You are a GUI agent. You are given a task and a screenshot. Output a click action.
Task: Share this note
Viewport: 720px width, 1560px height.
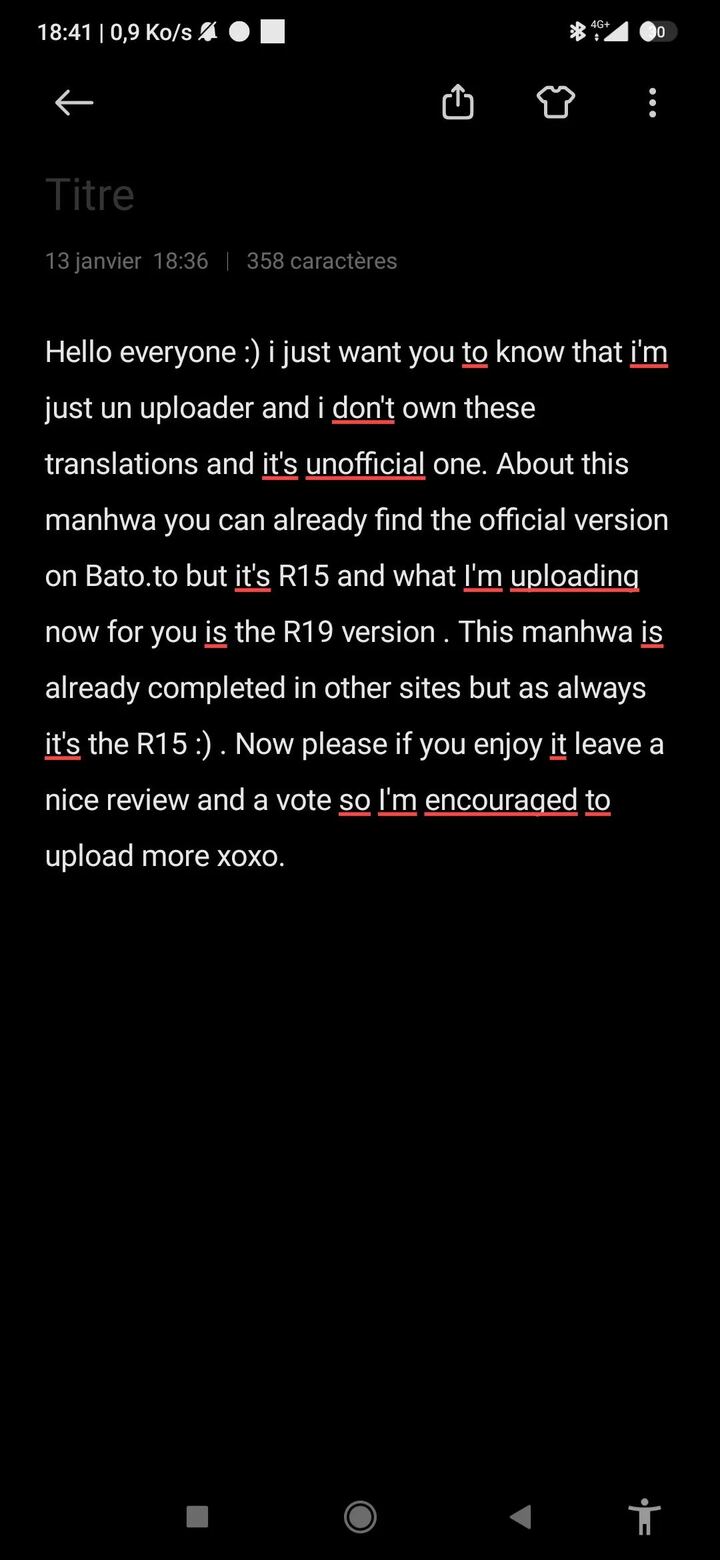[457, 102]
